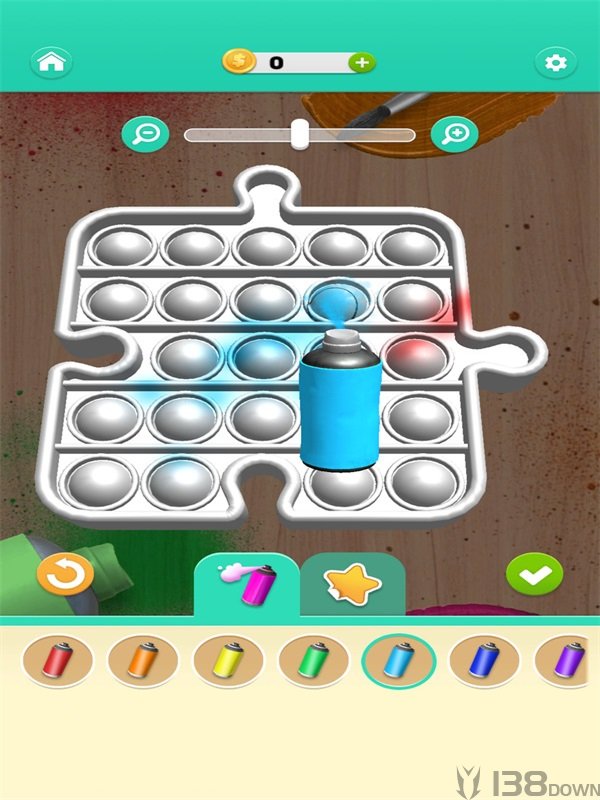
Task: Choose the yellow spray can
Action: tap(228, 660)
